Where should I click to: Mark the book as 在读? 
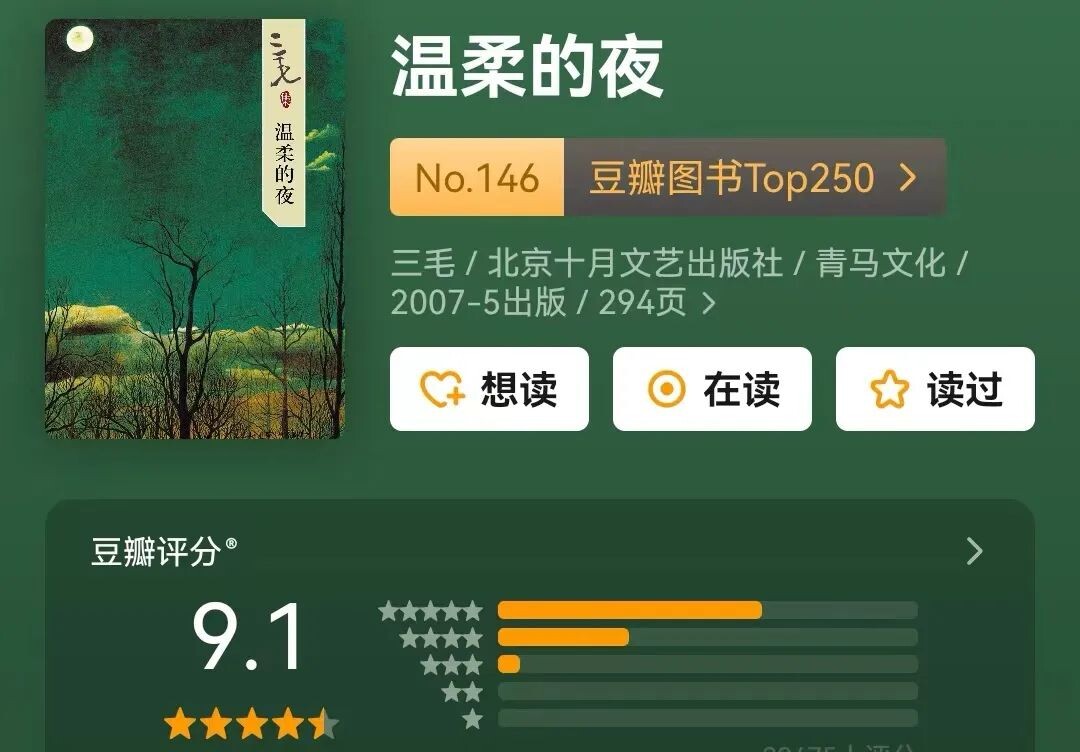pos(712,389)
